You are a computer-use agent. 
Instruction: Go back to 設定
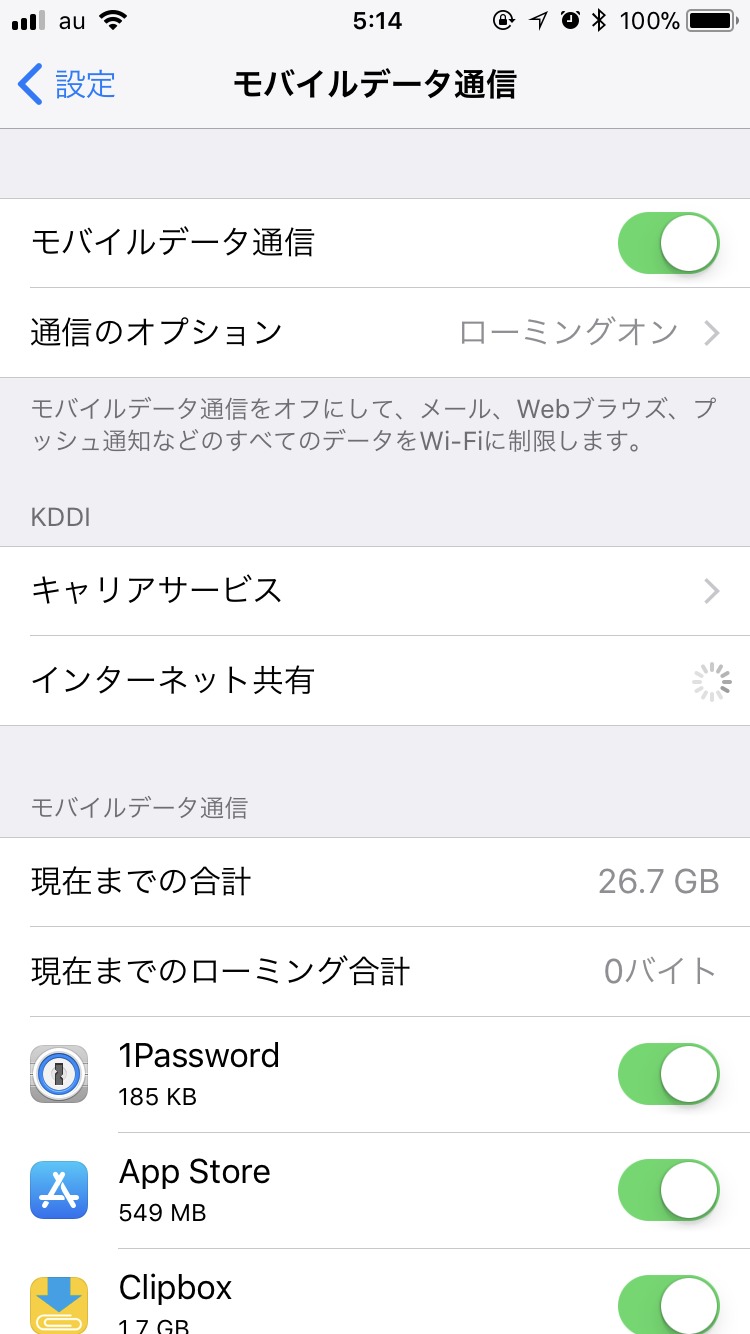68,84
